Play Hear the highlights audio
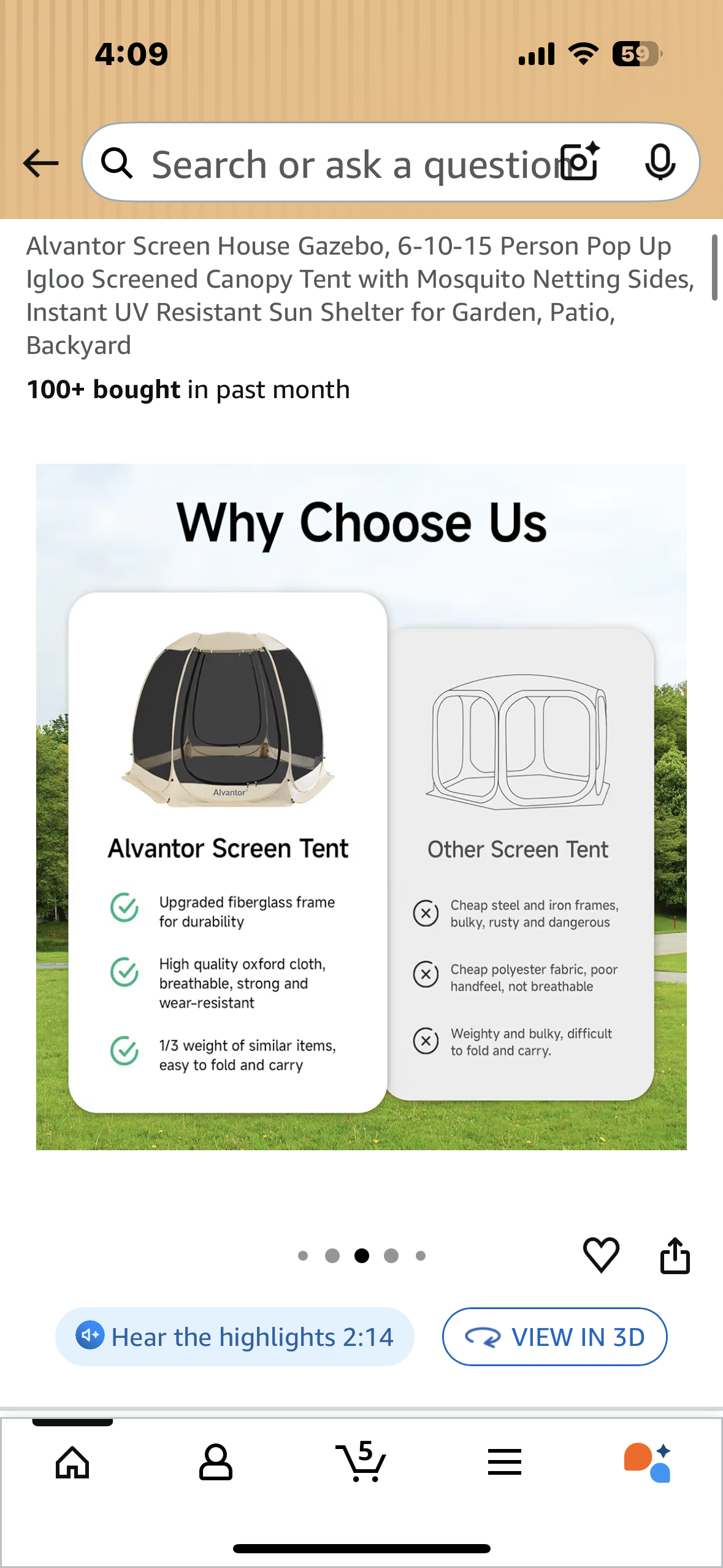Screen dimensions: 723x1568 point(235,1336)
